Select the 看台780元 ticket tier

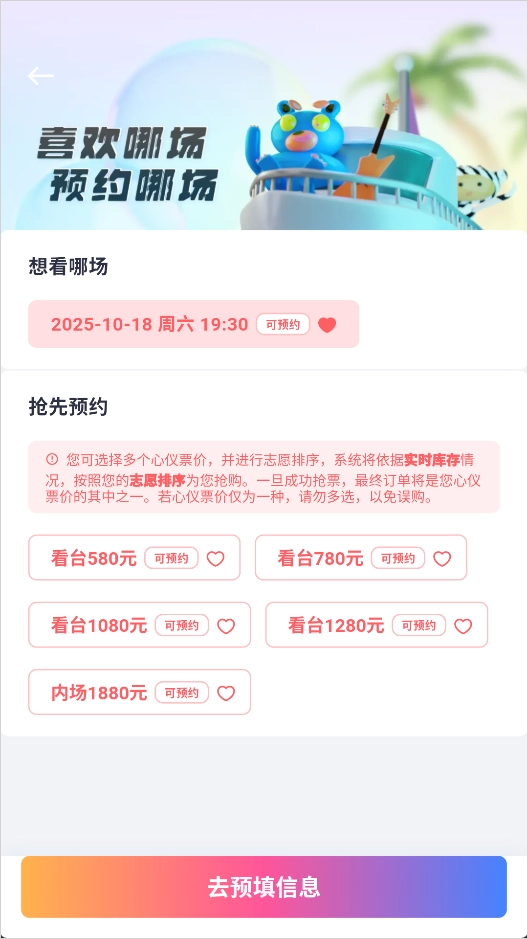point(361,558)
